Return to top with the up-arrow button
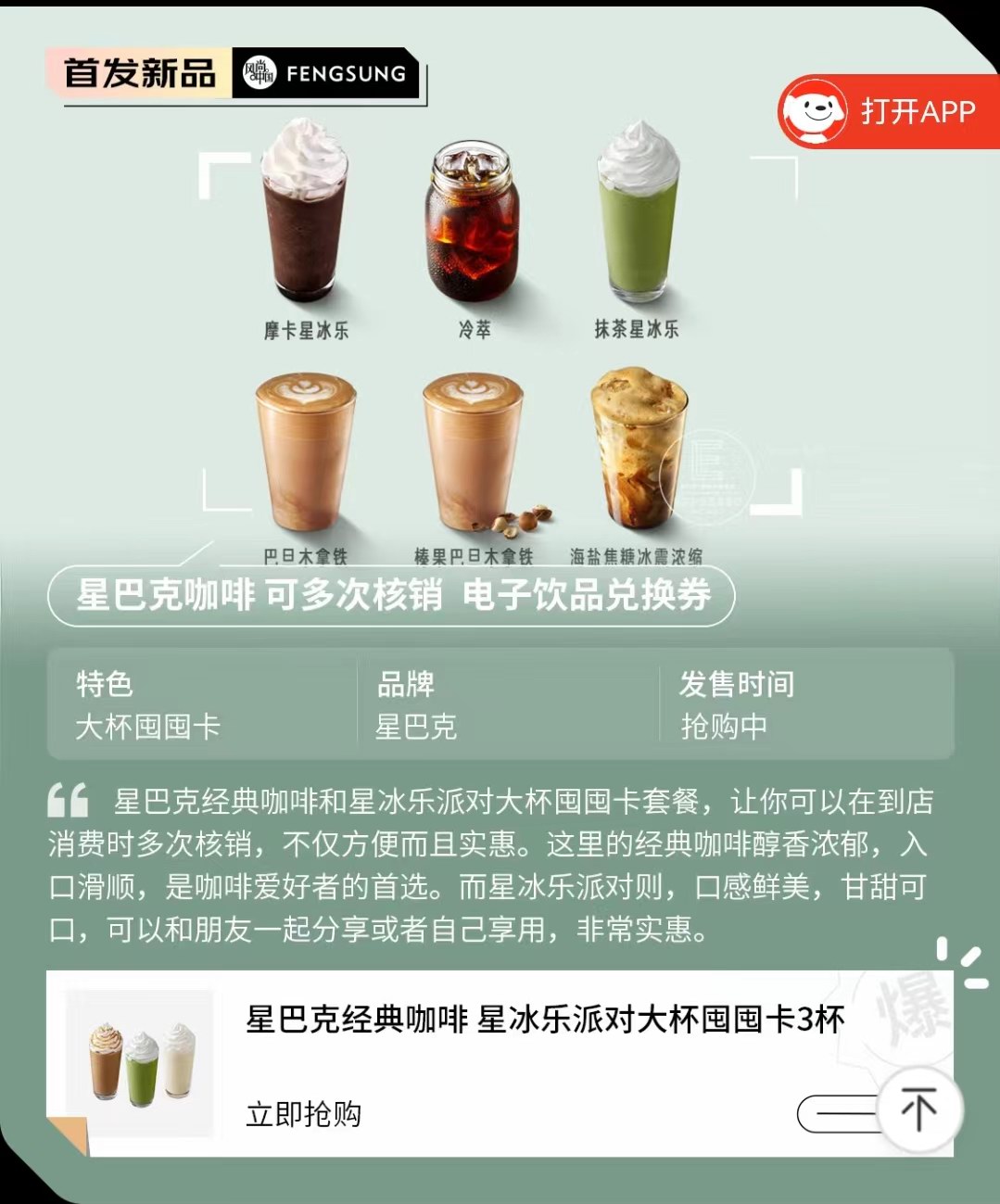Viewport: 1000px width, 1204px height. click(x=918, y=1109)
